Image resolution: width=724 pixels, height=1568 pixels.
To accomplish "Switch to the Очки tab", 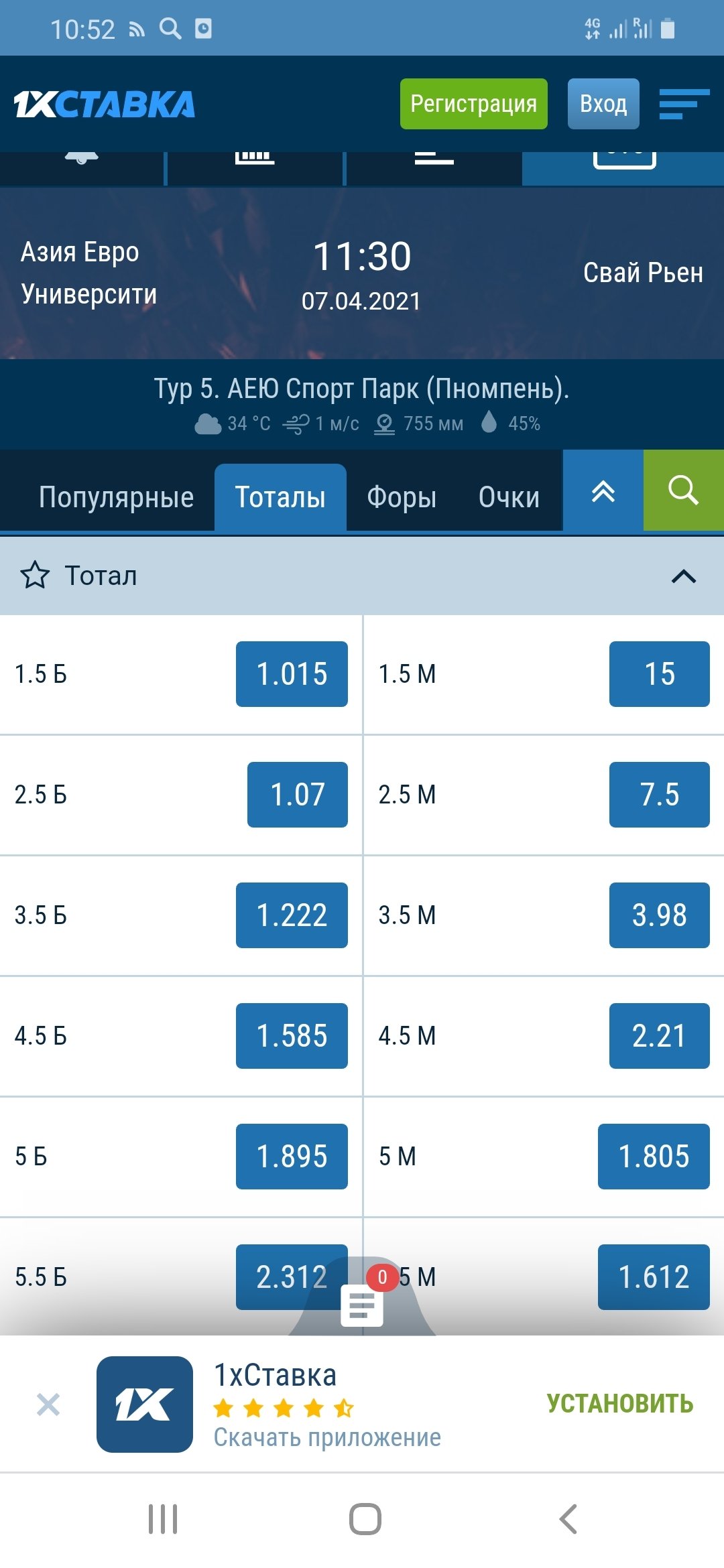I will 509,497.
